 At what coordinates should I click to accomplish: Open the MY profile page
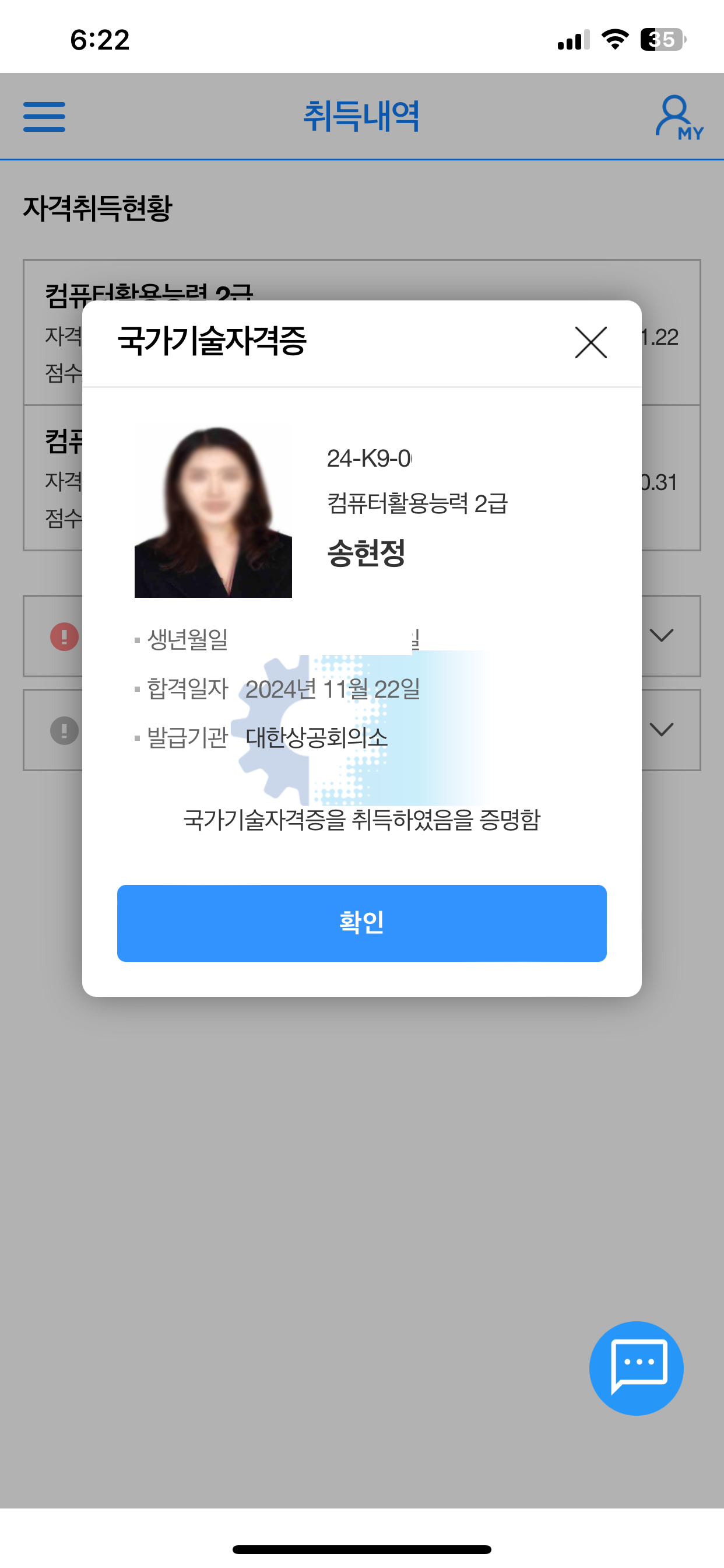(x=678, y=118)
